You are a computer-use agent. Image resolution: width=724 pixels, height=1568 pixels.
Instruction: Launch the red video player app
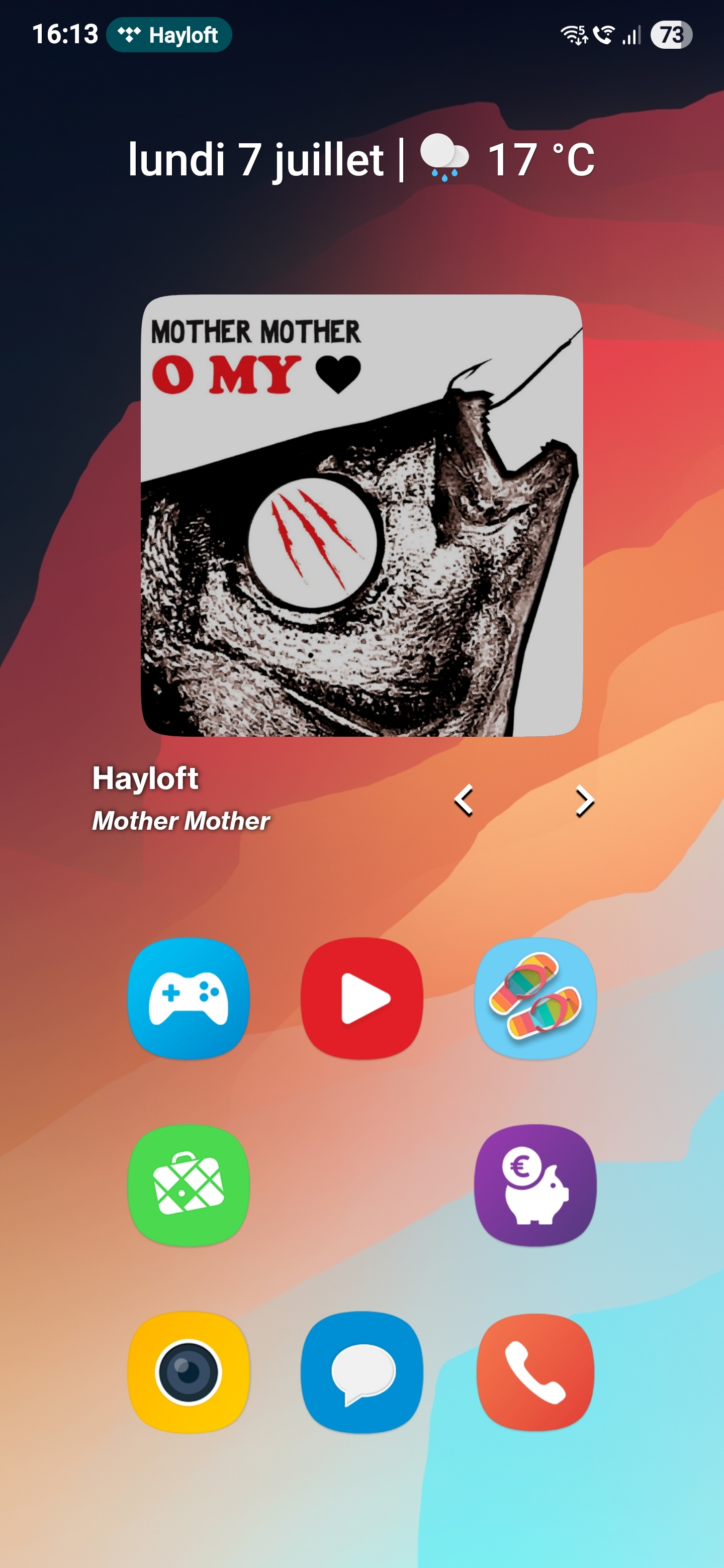click(x=361, y=998)
